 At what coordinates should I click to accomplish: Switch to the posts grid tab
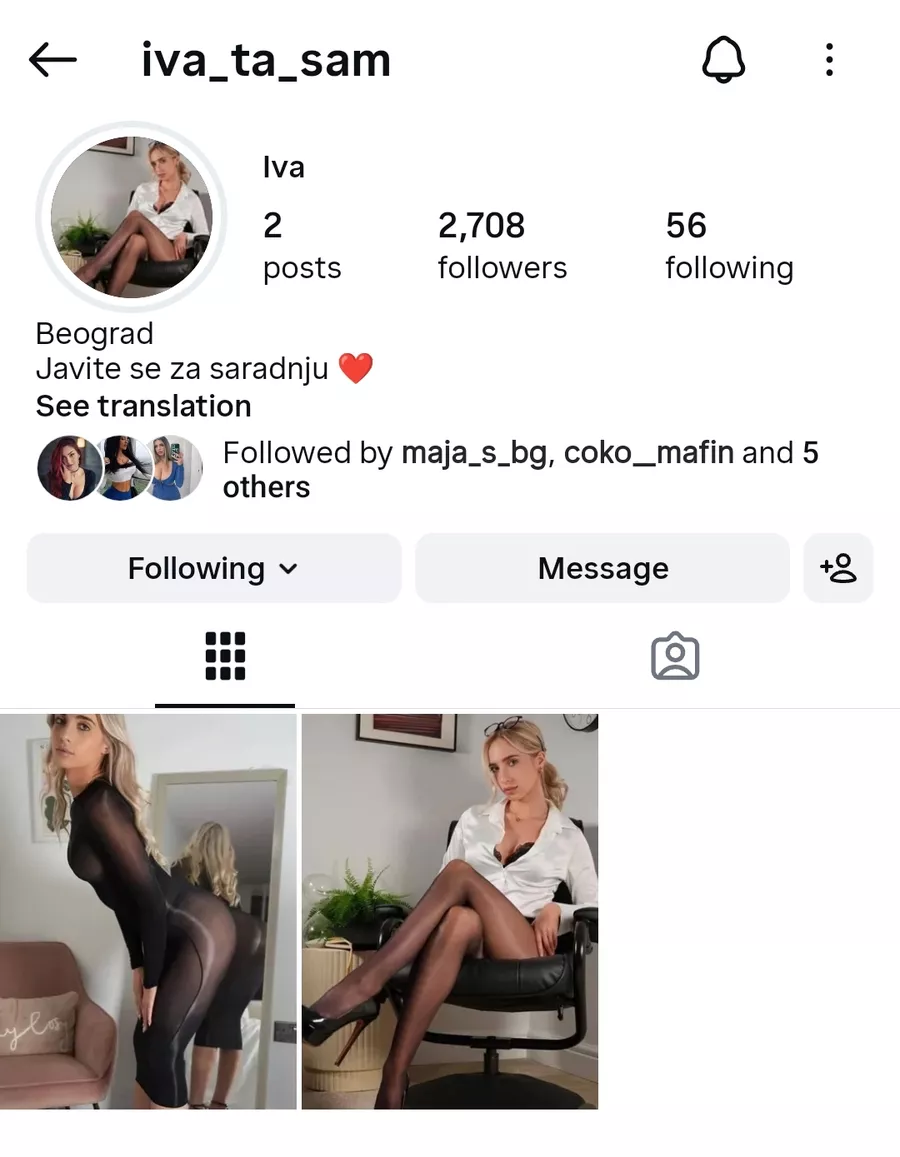coord(225,656)
